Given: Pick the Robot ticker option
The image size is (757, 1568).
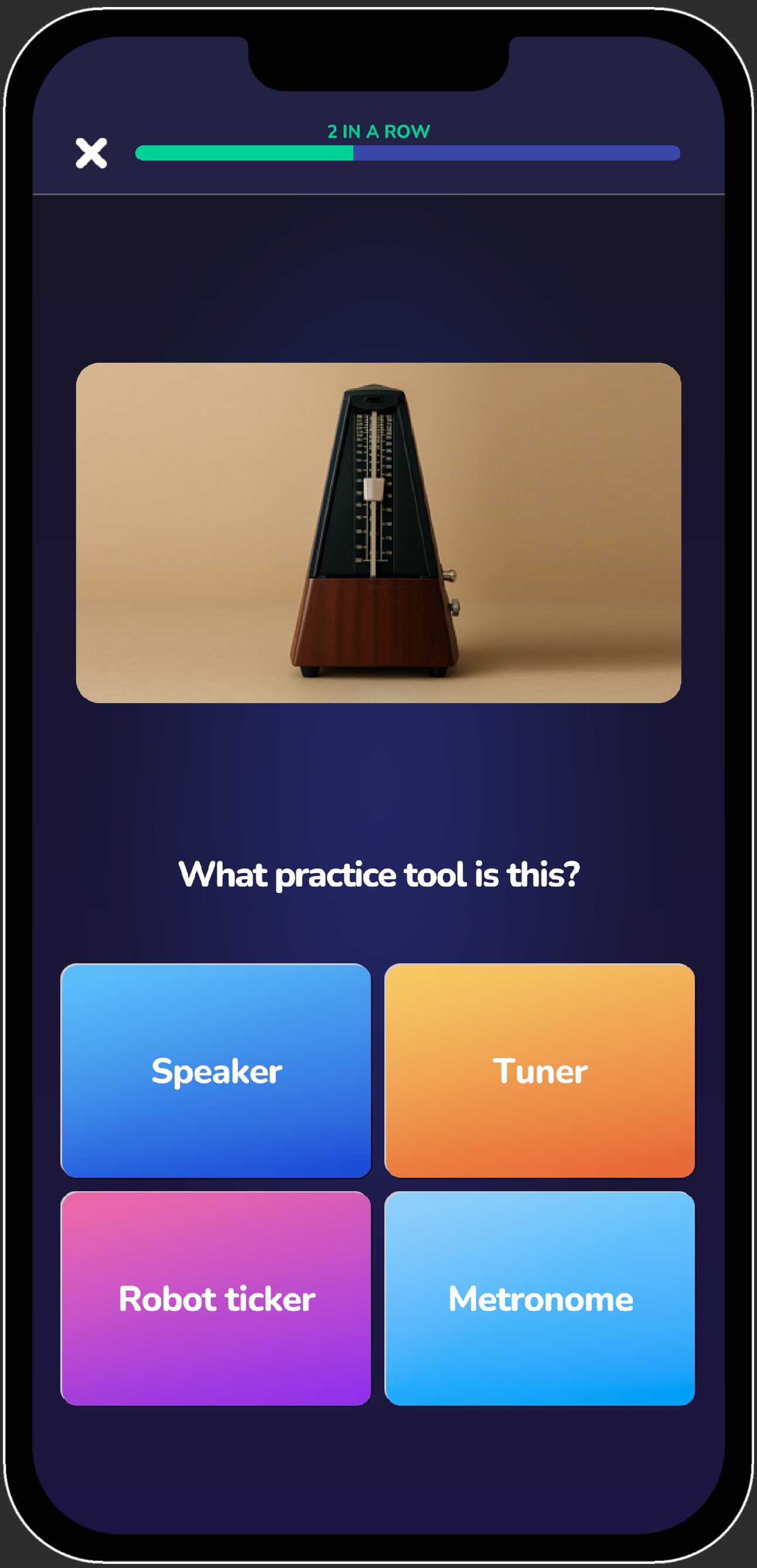Looking at the screenshot, I should [216, 1298].
